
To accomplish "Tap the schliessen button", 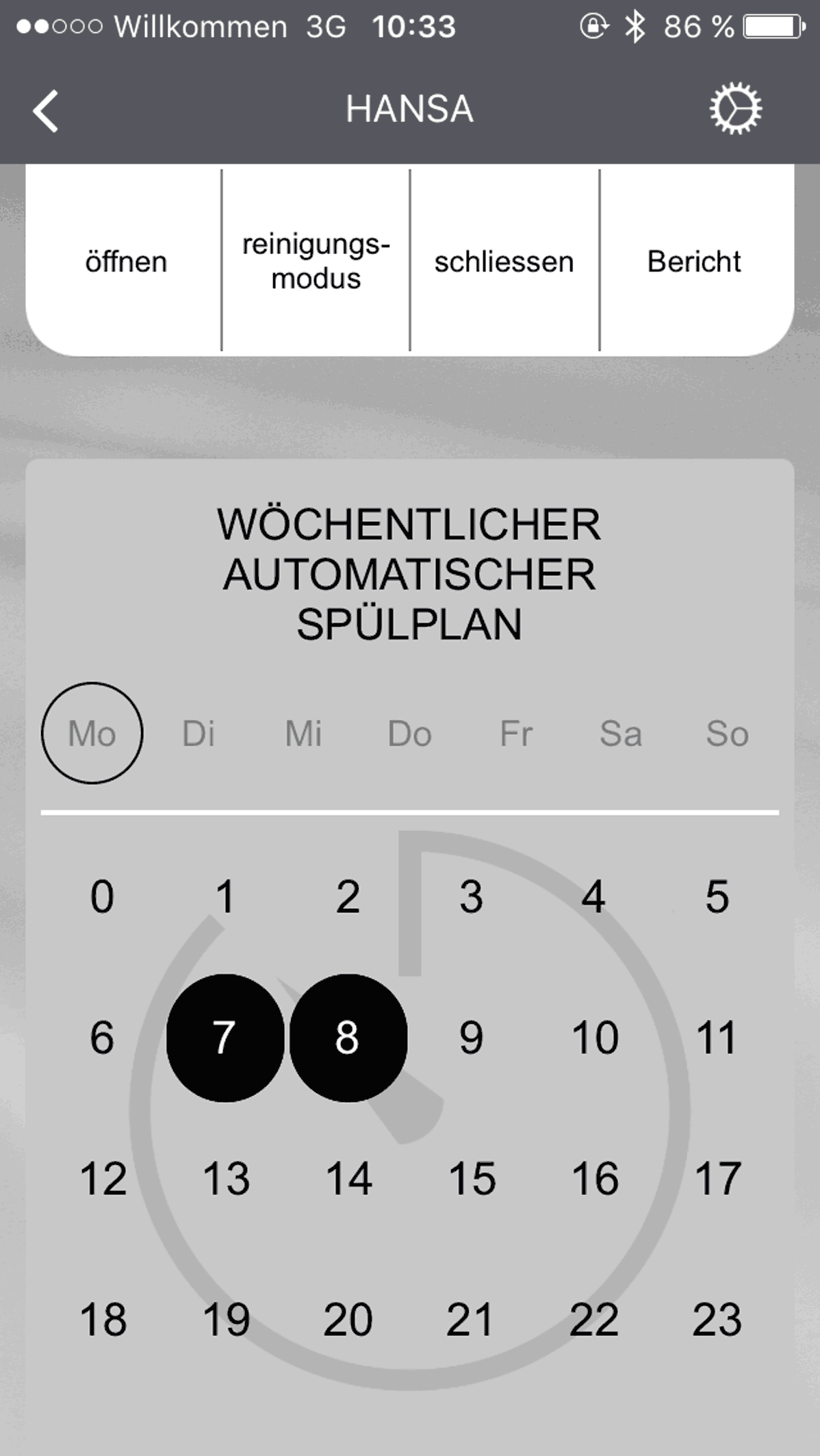I will tap(504, 262).
